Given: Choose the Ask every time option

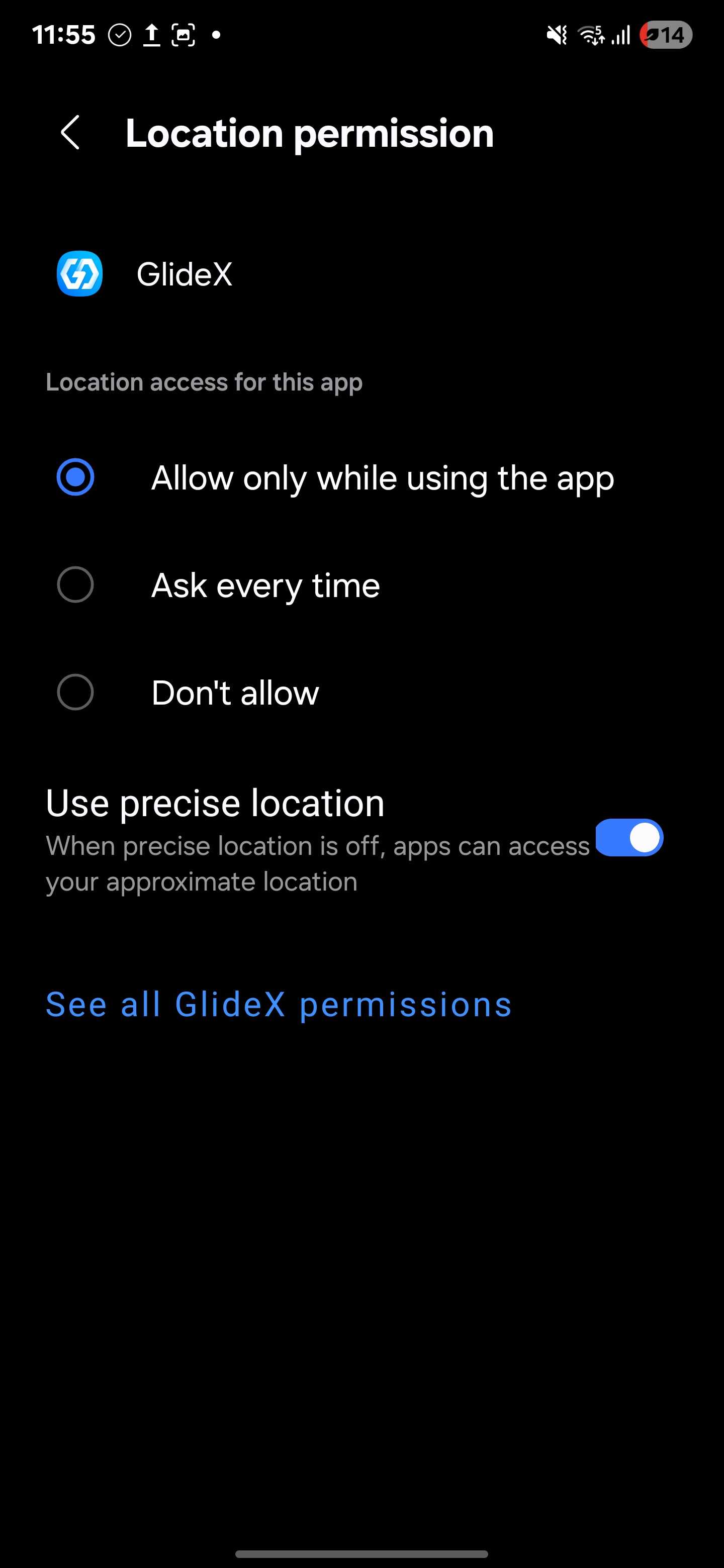Looking at the screenshot, I should coord(75,585).
